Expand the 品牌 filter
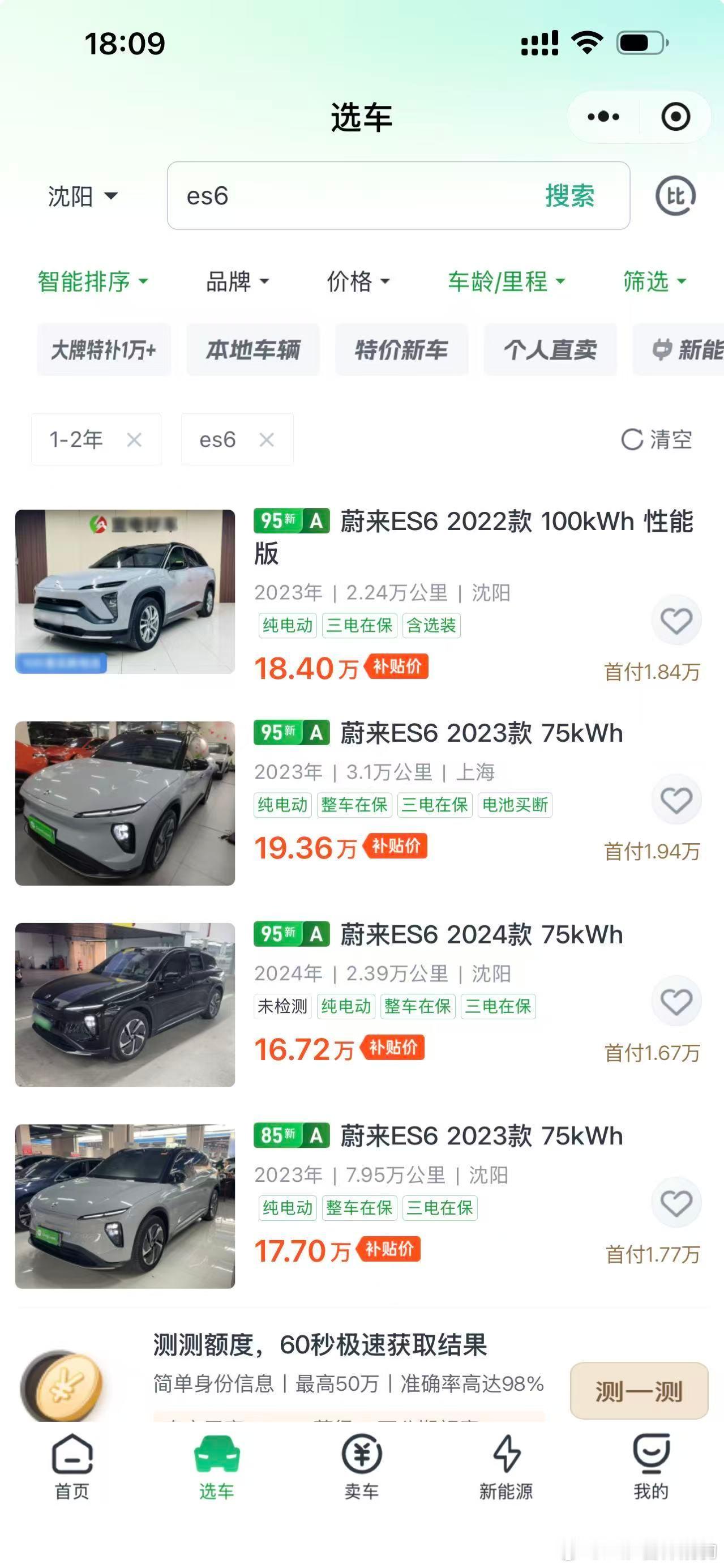724x1568 pixels. [x=237, y=281]
